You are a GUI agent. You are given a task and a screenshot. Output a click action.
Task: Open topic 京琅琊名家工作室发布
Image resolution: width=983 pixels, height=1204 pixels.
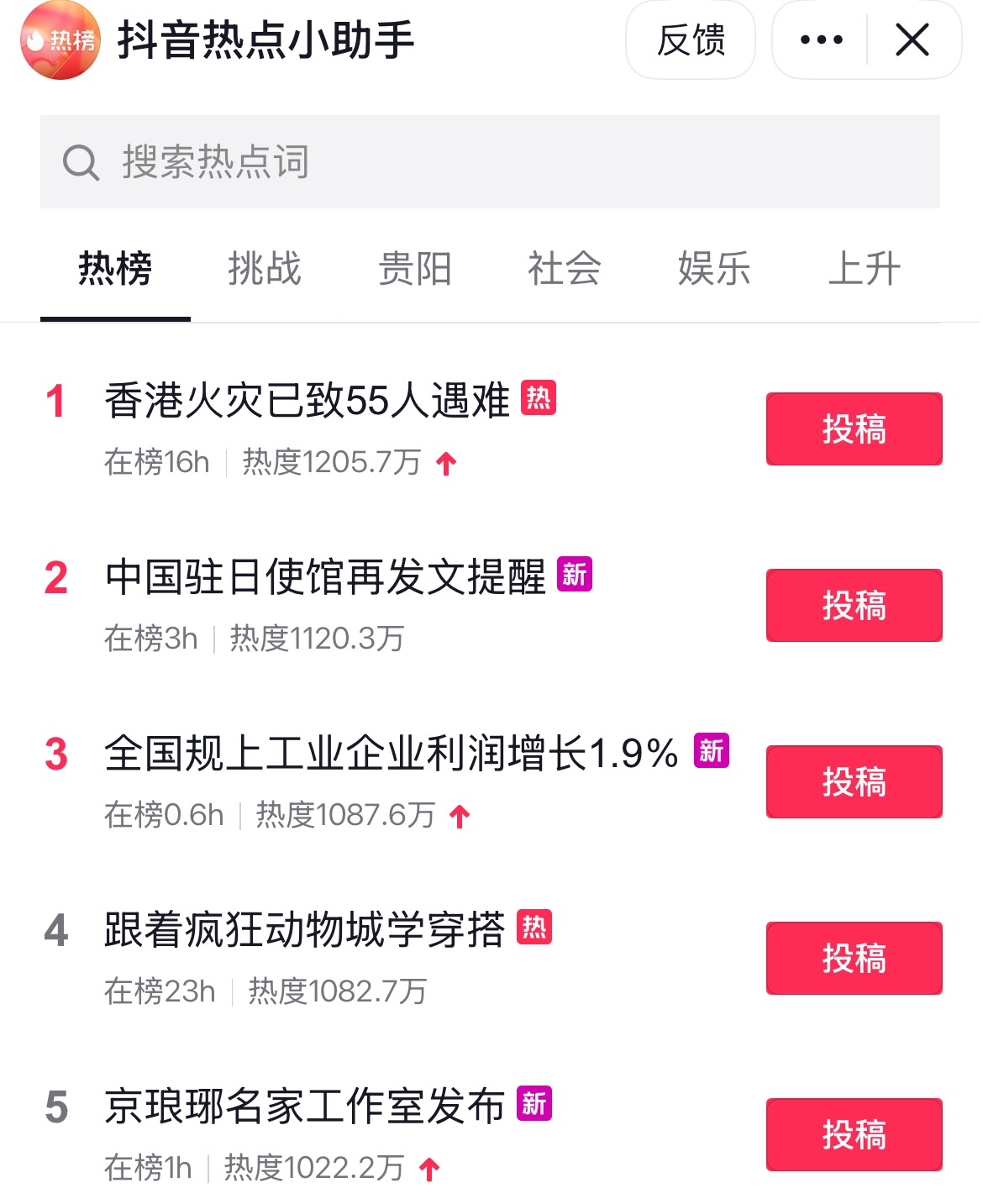pos(304,1107)
